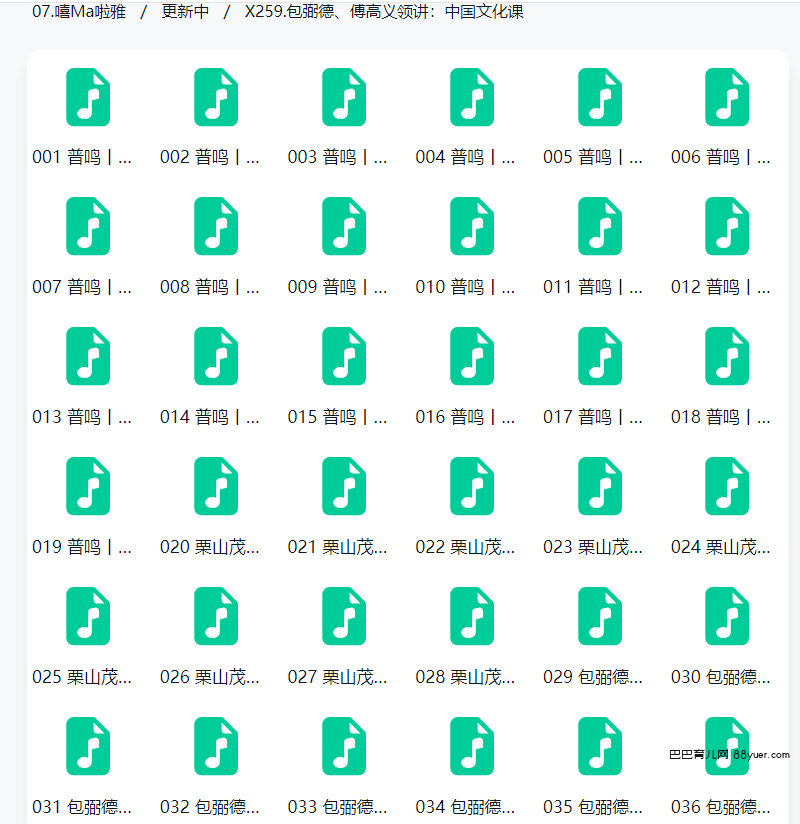Open audio file 009 普鸣
Screen dimensions: 800x824
coord(344,226)
